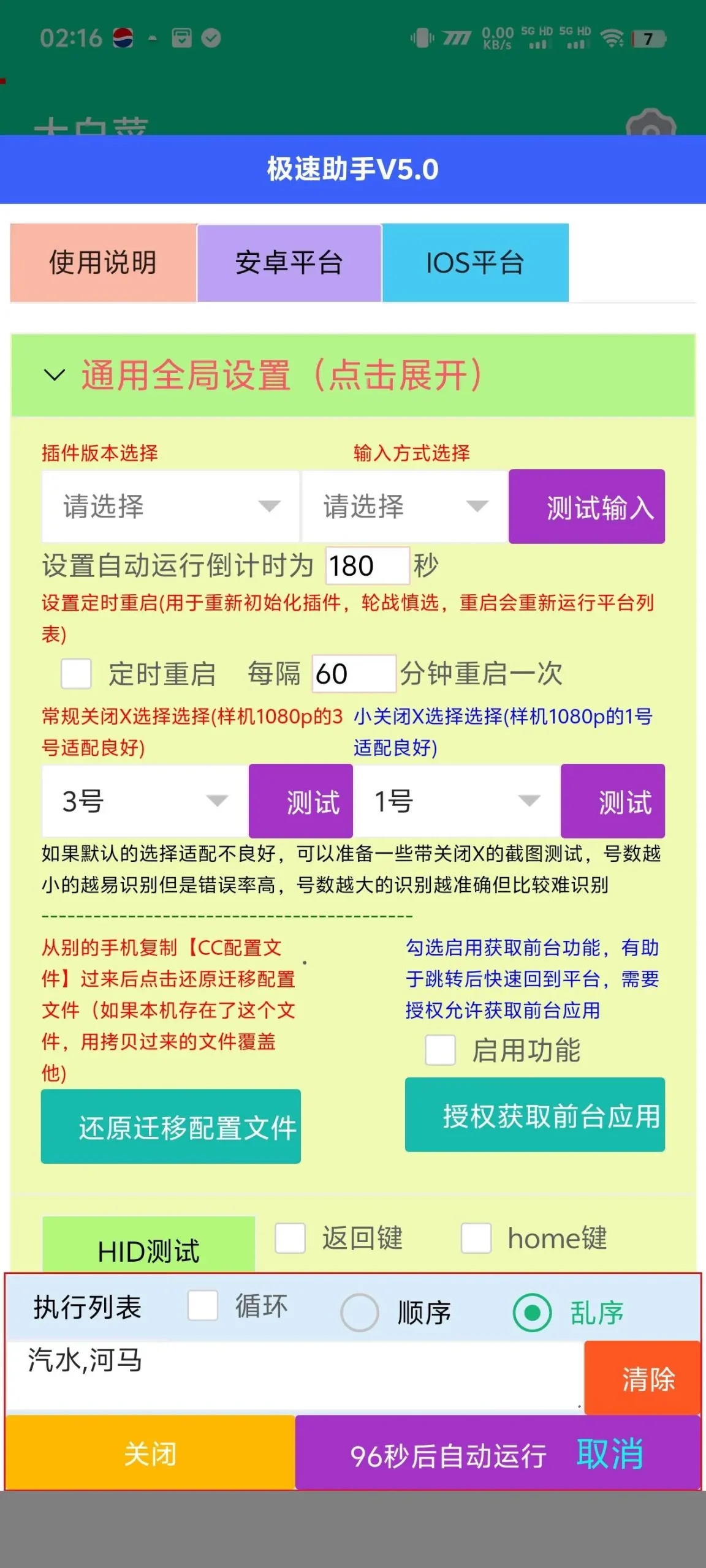Open the 1号 small close-X dropdown
This screenshot has width=706, height=1568.
pos(457,801)
